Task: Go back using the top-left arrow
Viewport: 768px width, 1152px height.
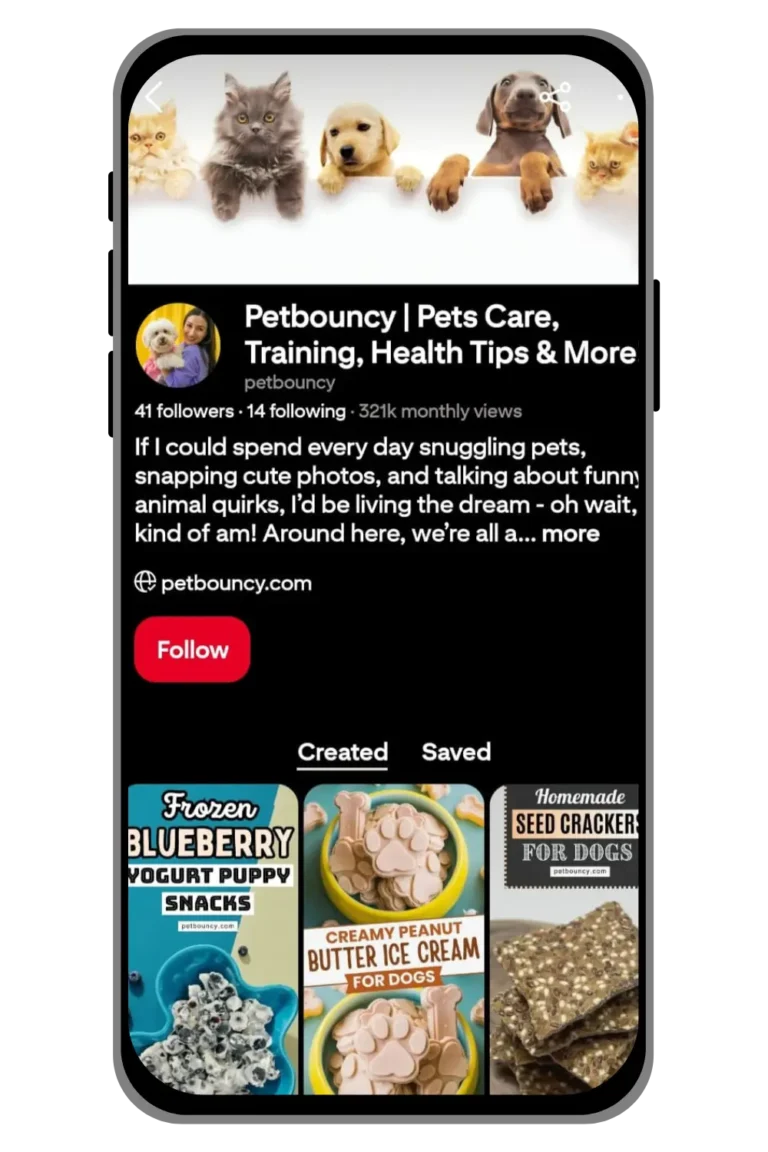Action: 154,97
